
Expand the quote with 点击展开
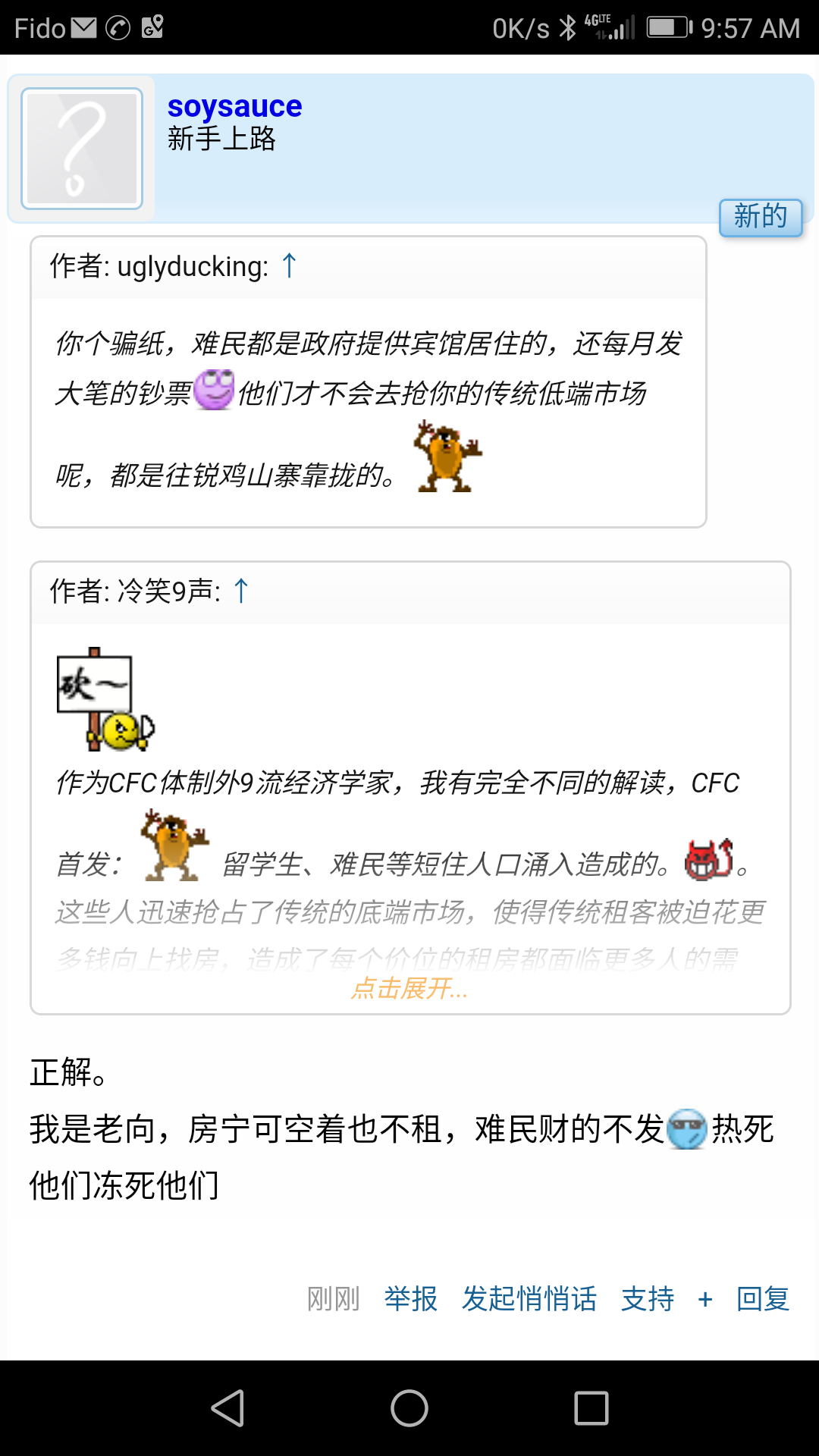(x=409, y=988)
